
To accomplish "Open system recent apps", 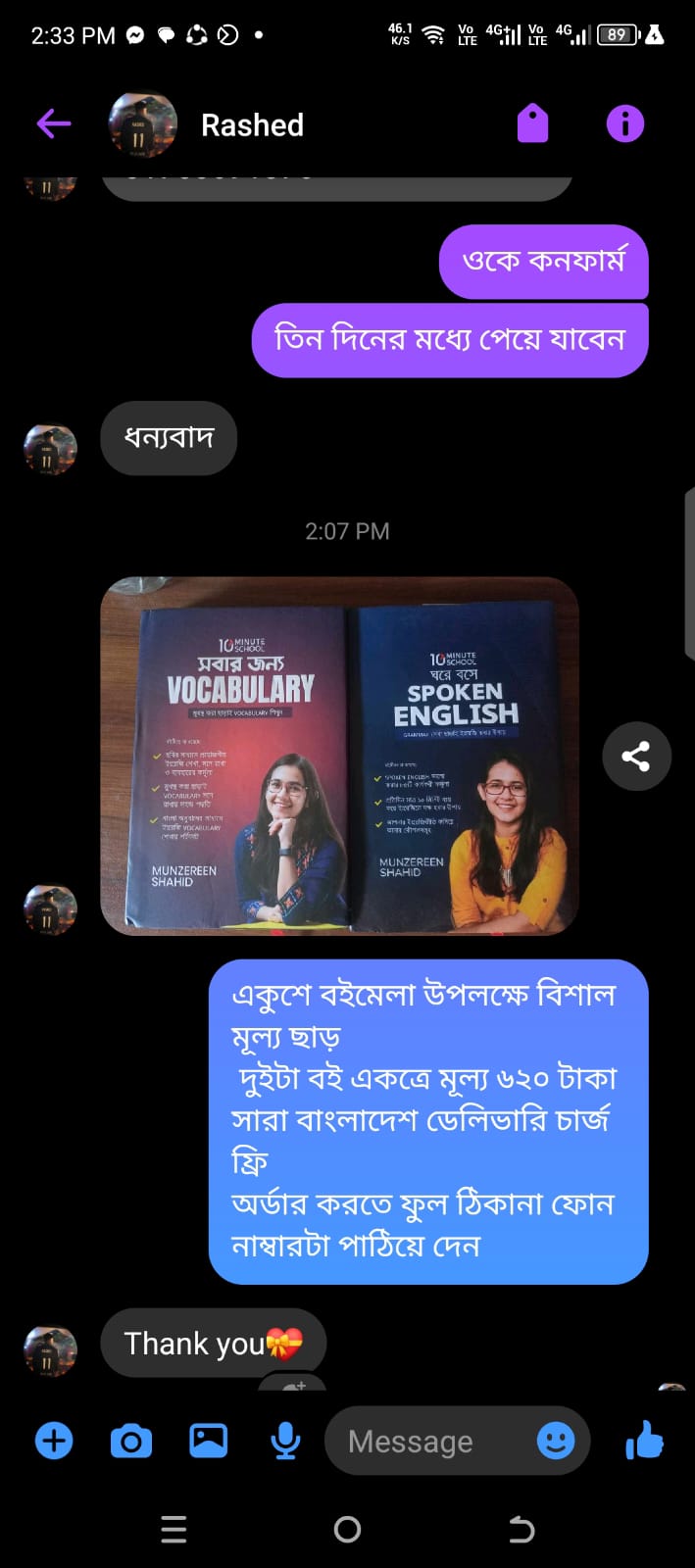I will coord(174,1529).
